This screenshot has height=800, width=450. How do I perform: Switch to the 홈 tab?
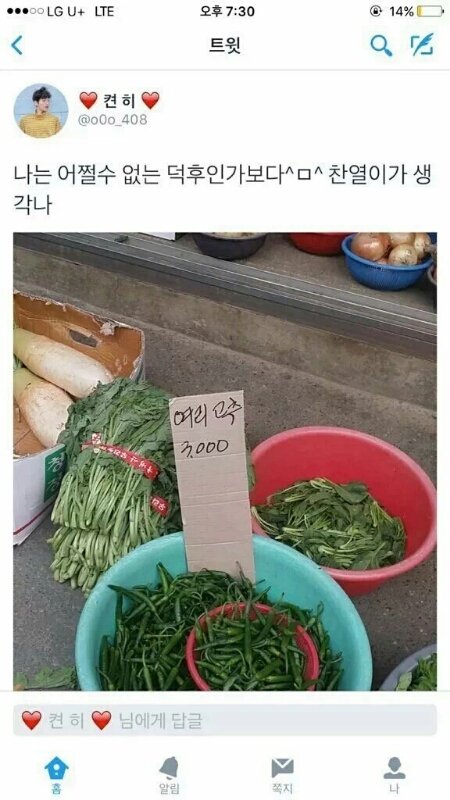pos(56,776)
